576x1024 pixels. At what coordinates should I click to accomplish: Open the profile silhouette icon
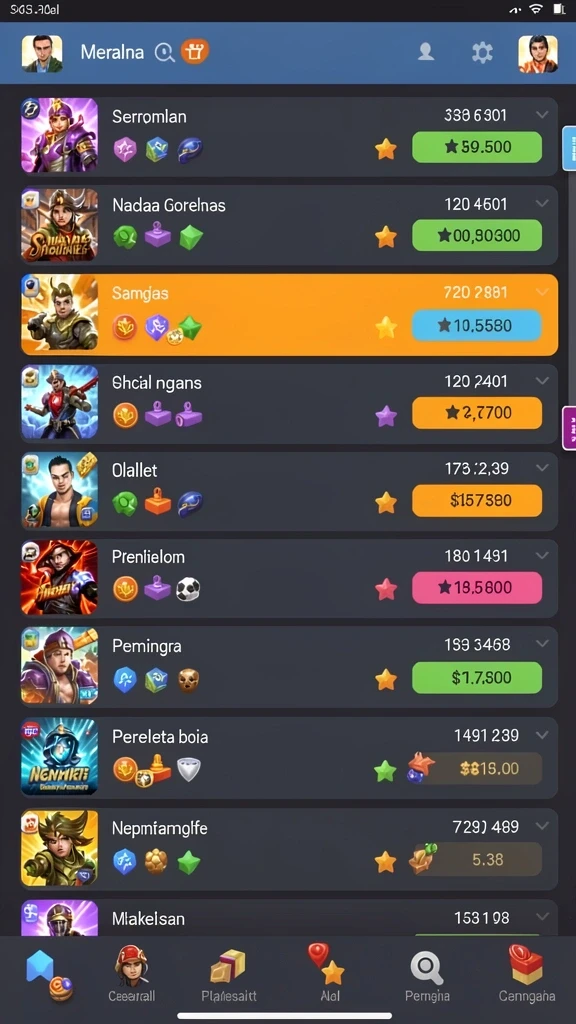(426, 52)
